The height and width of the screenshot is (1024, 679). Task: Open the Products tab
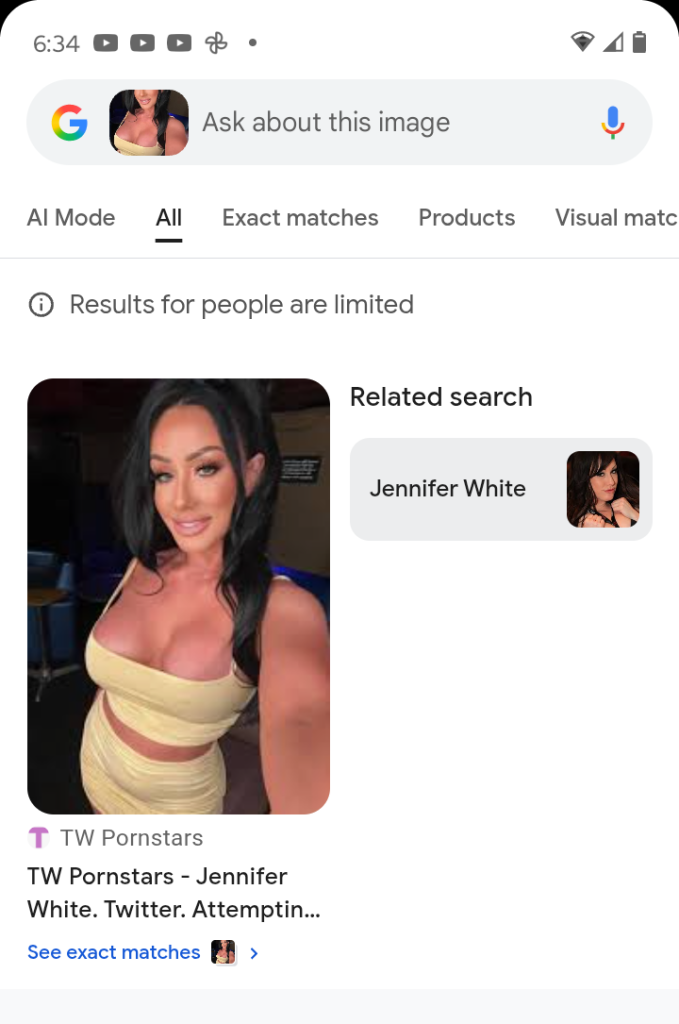pyautogui.click(x=466, y=218)
